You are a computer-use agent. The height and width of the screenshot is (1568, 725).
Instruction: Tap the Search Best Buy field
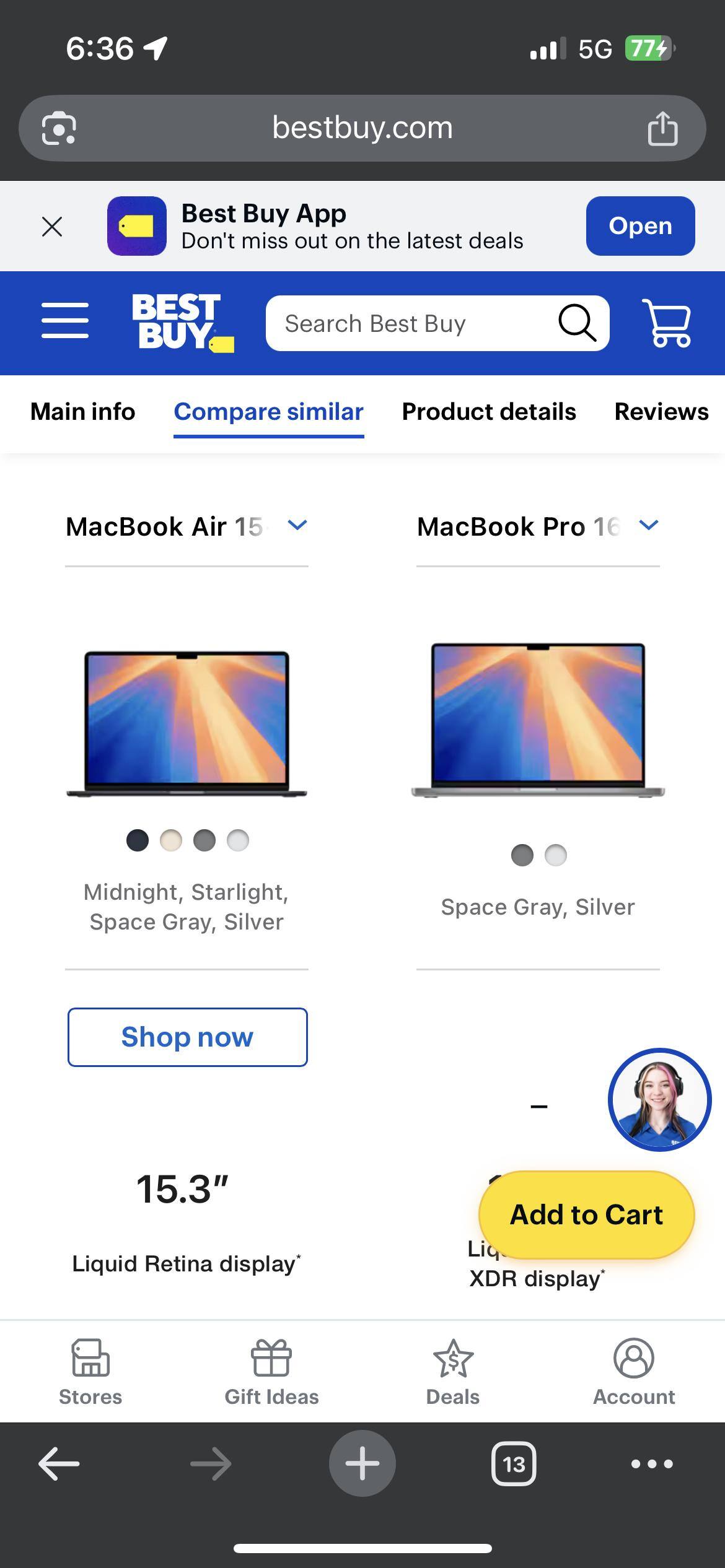pos(409,323)
